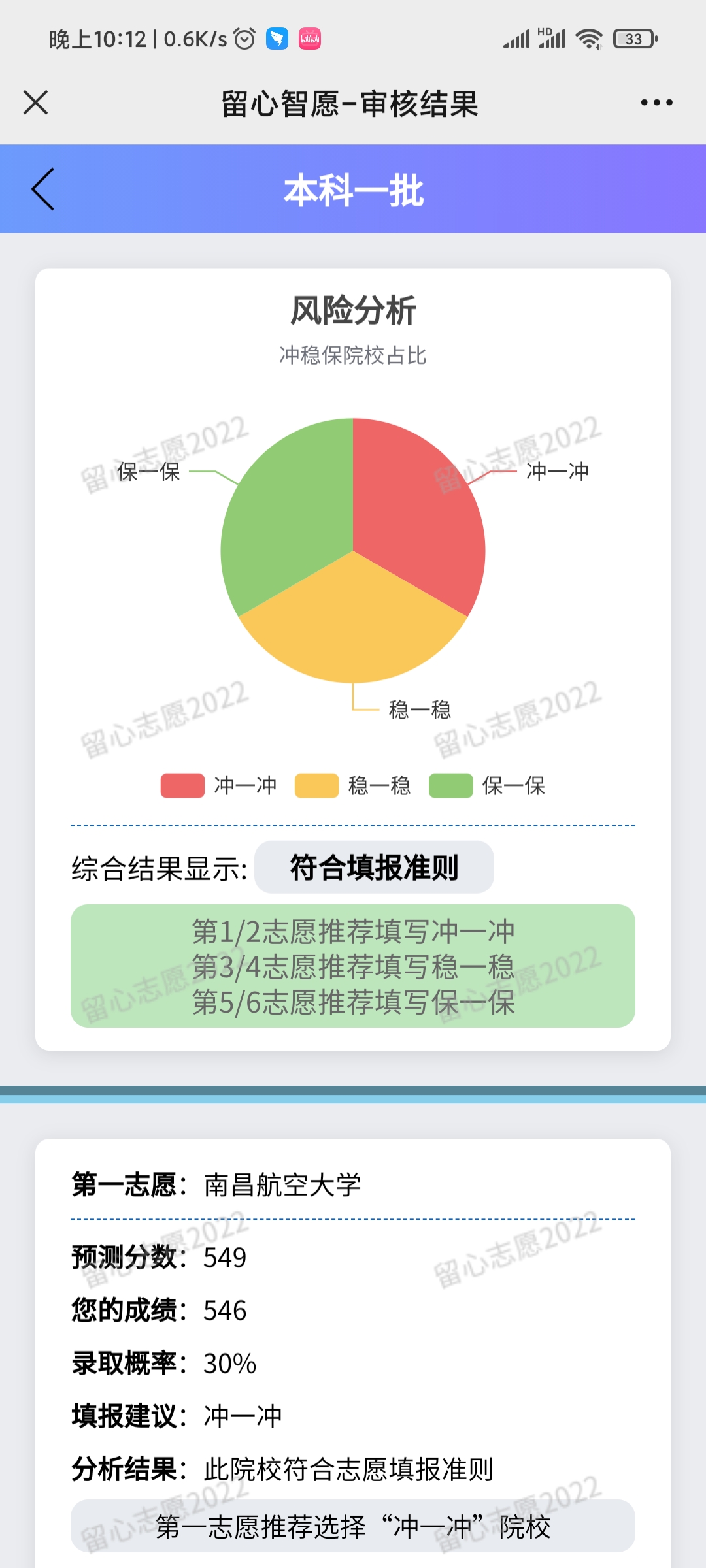Go back from 本科一批 results
Image resolution: width=706 pixels, height=1568 pixels.
click(43, 189)
